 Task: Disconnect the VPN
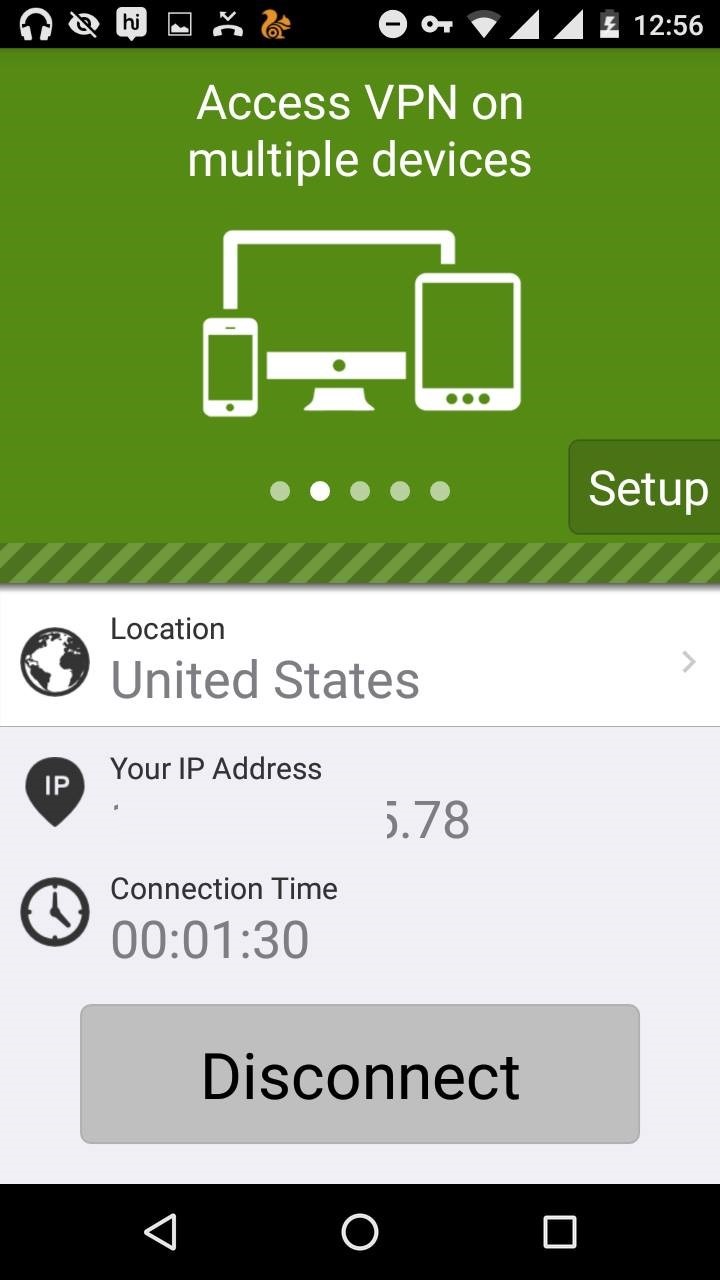coord(360,1074)
